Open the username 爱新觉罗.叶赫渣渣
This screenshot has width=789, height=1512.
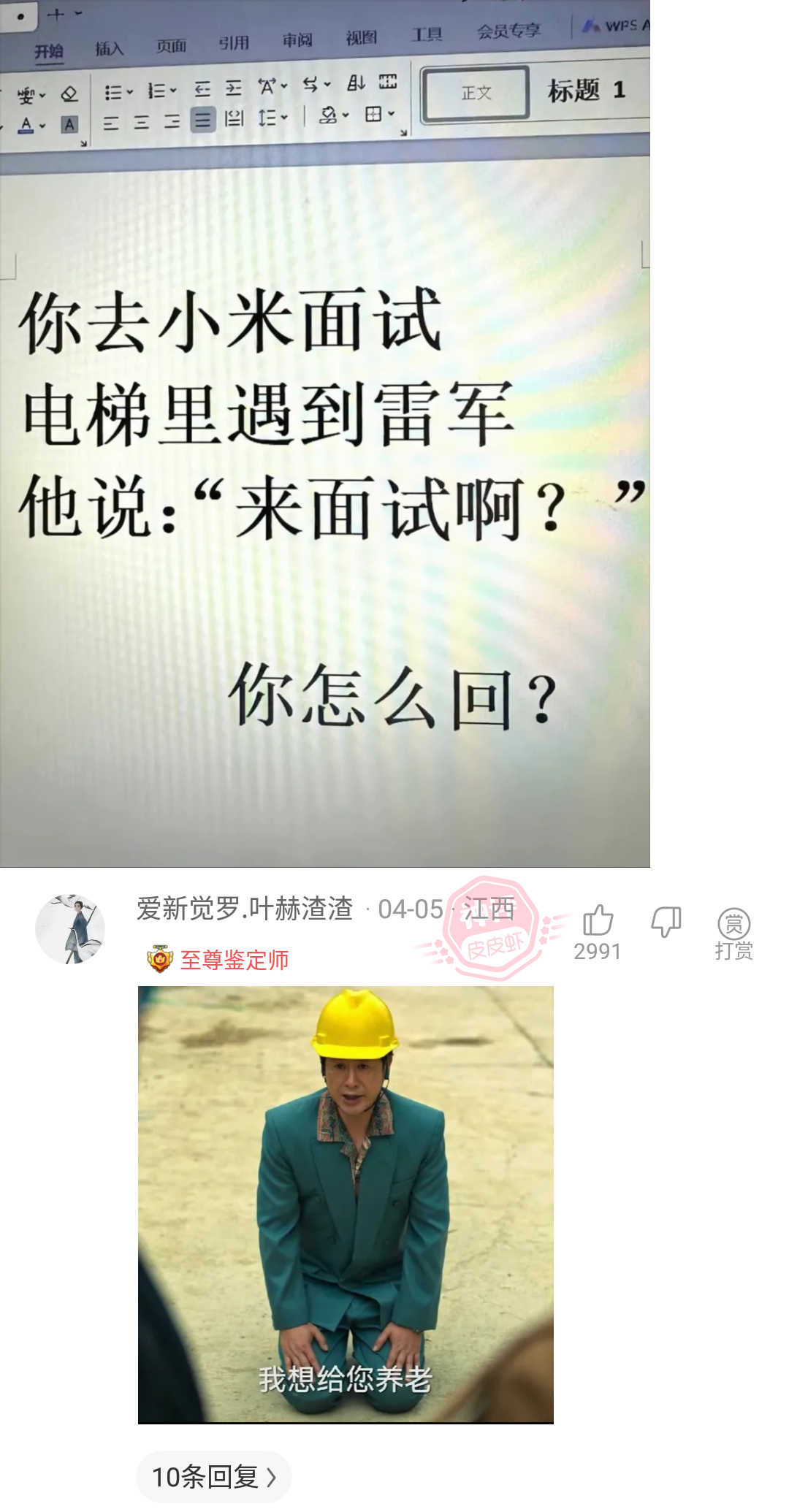tap(245, 909)
